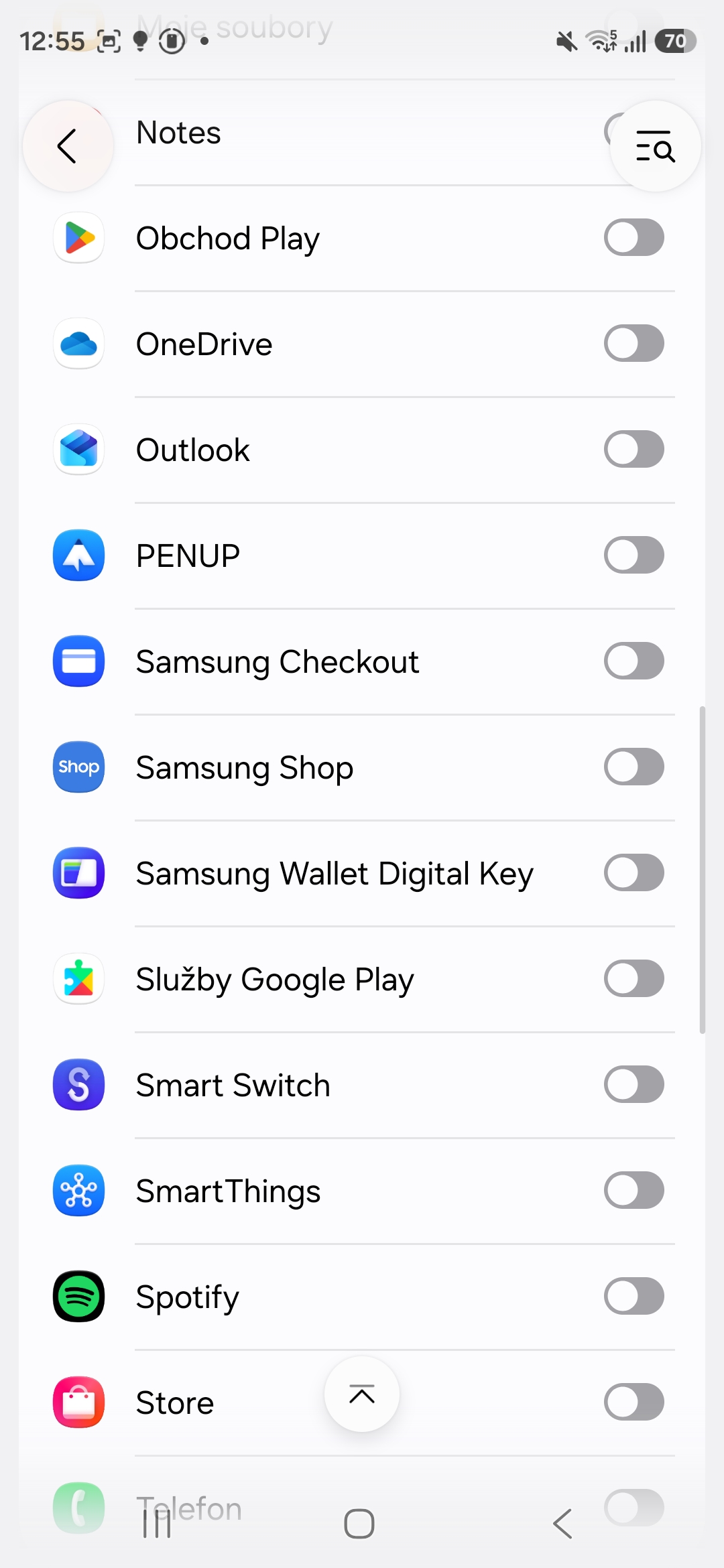Go to the home screen
Screen dimensions: 724x1568
point(359,1524)
